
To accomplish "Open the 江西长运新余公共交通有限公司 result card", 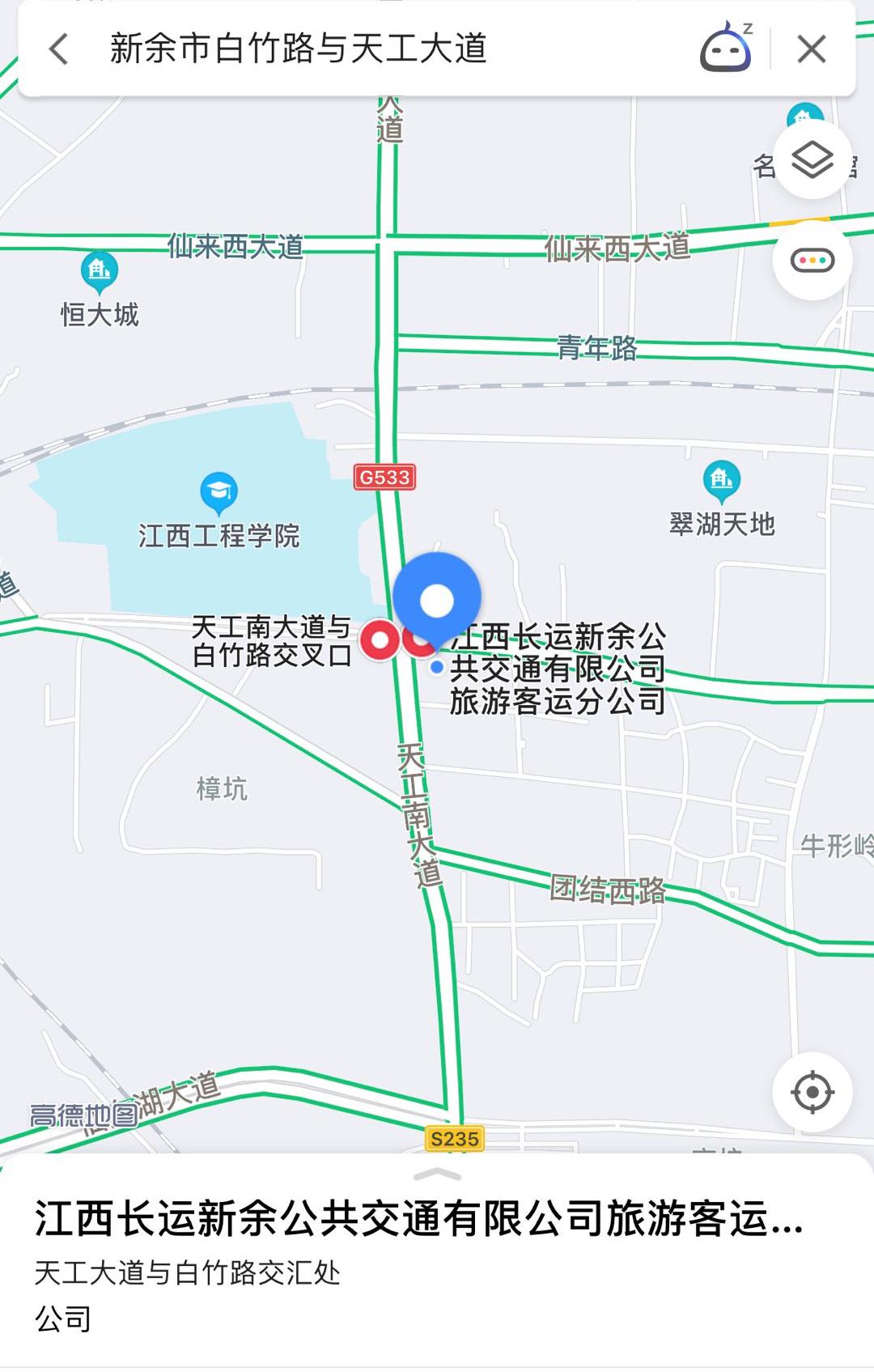I will 419,1220.
